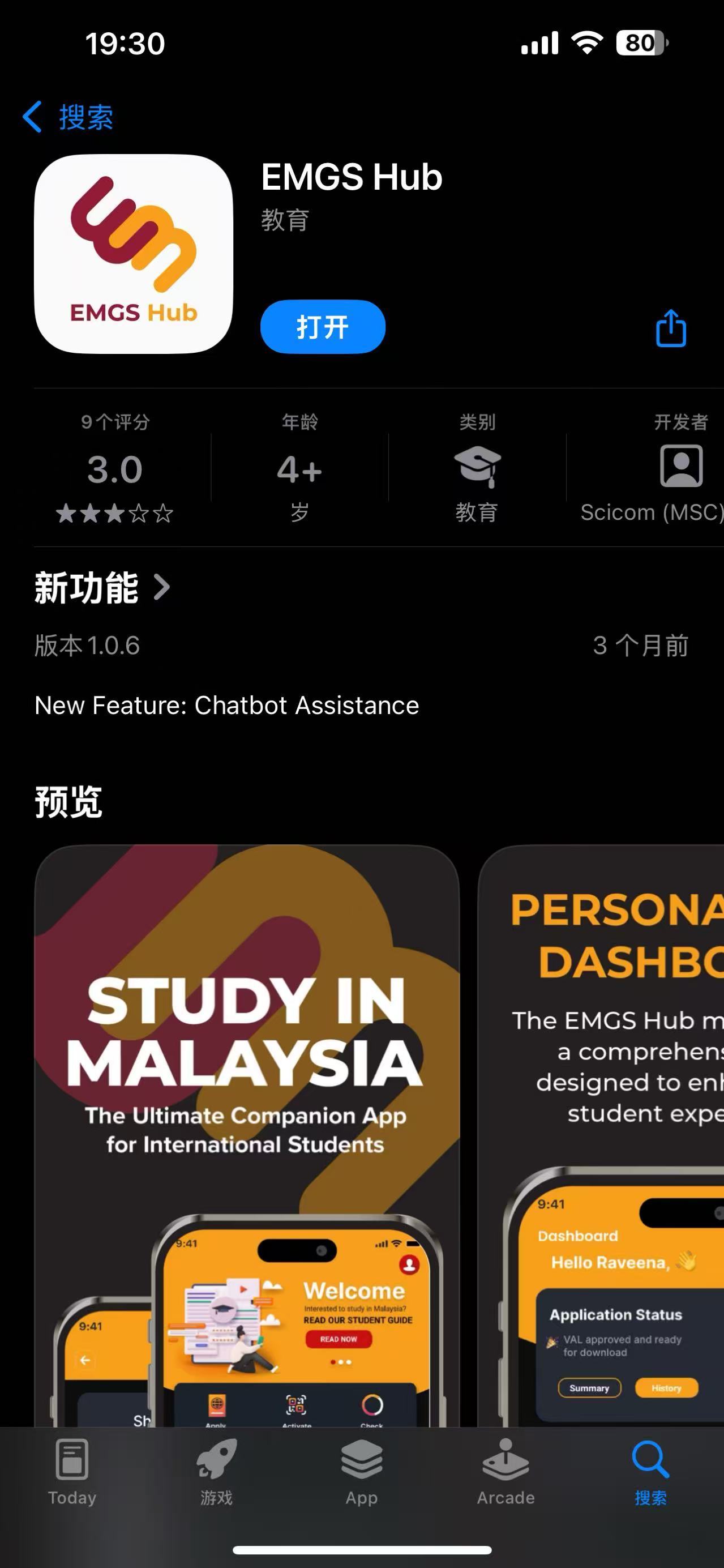The image size is (724, 1568).
Task: Share the EMGS Hub app page
Action: coord(670,328)
